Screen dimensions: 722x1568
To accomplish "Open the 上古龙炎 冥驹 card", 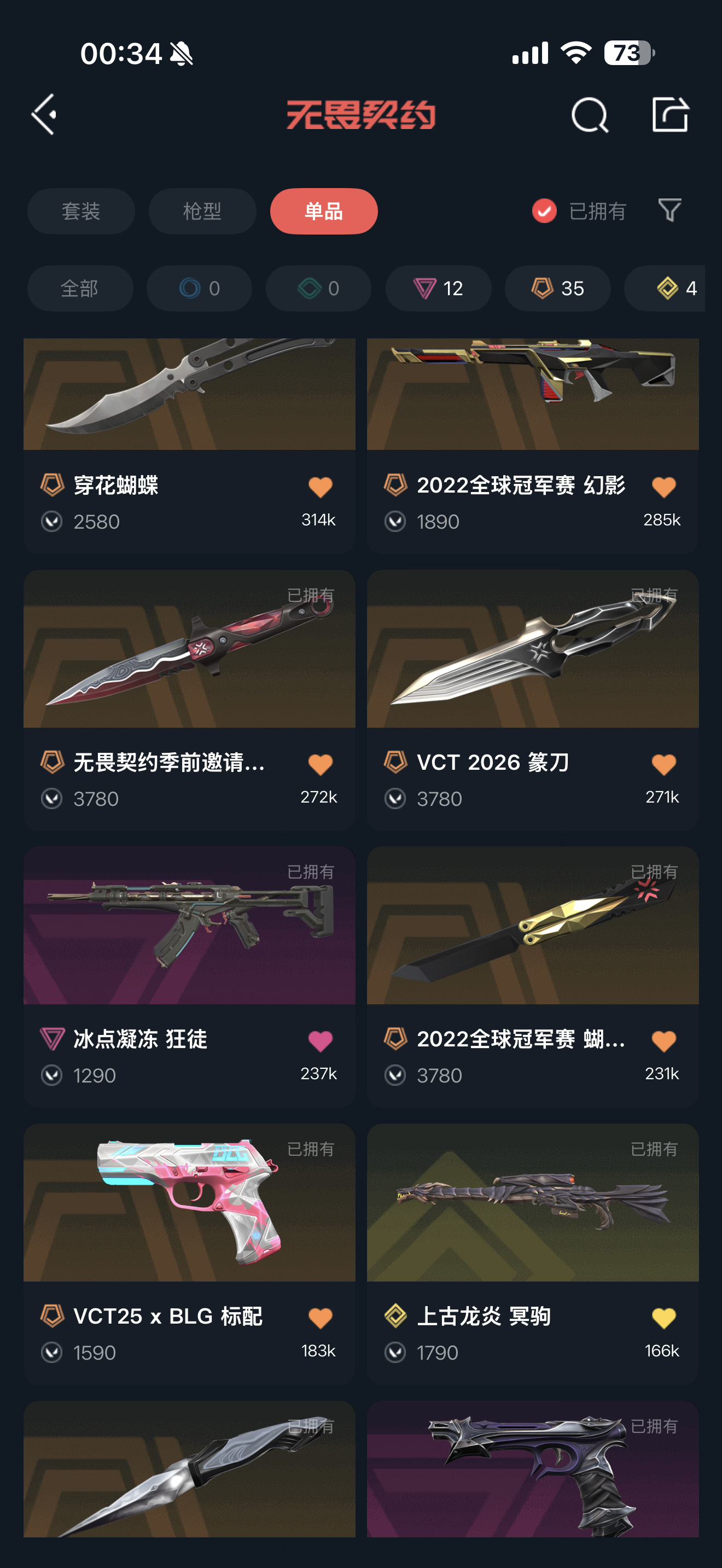I will click(x=533, y=1254).
